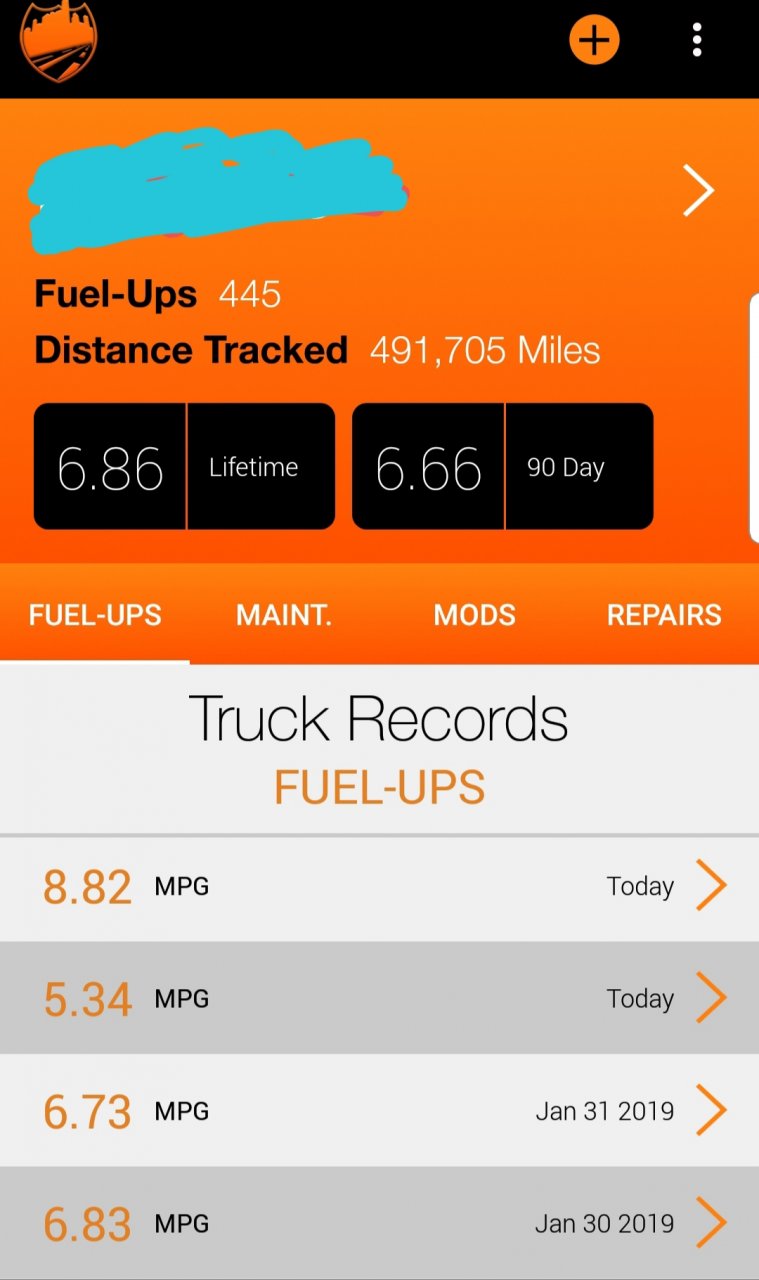Switch to the MAINT. tab
This screenshot has width=759, height=1280.
click(x=284, y=615)
